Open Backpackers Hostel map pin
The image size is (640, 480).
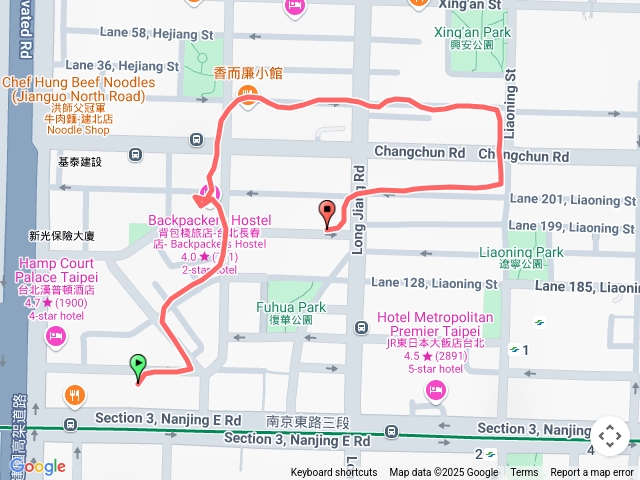point(209,192)
